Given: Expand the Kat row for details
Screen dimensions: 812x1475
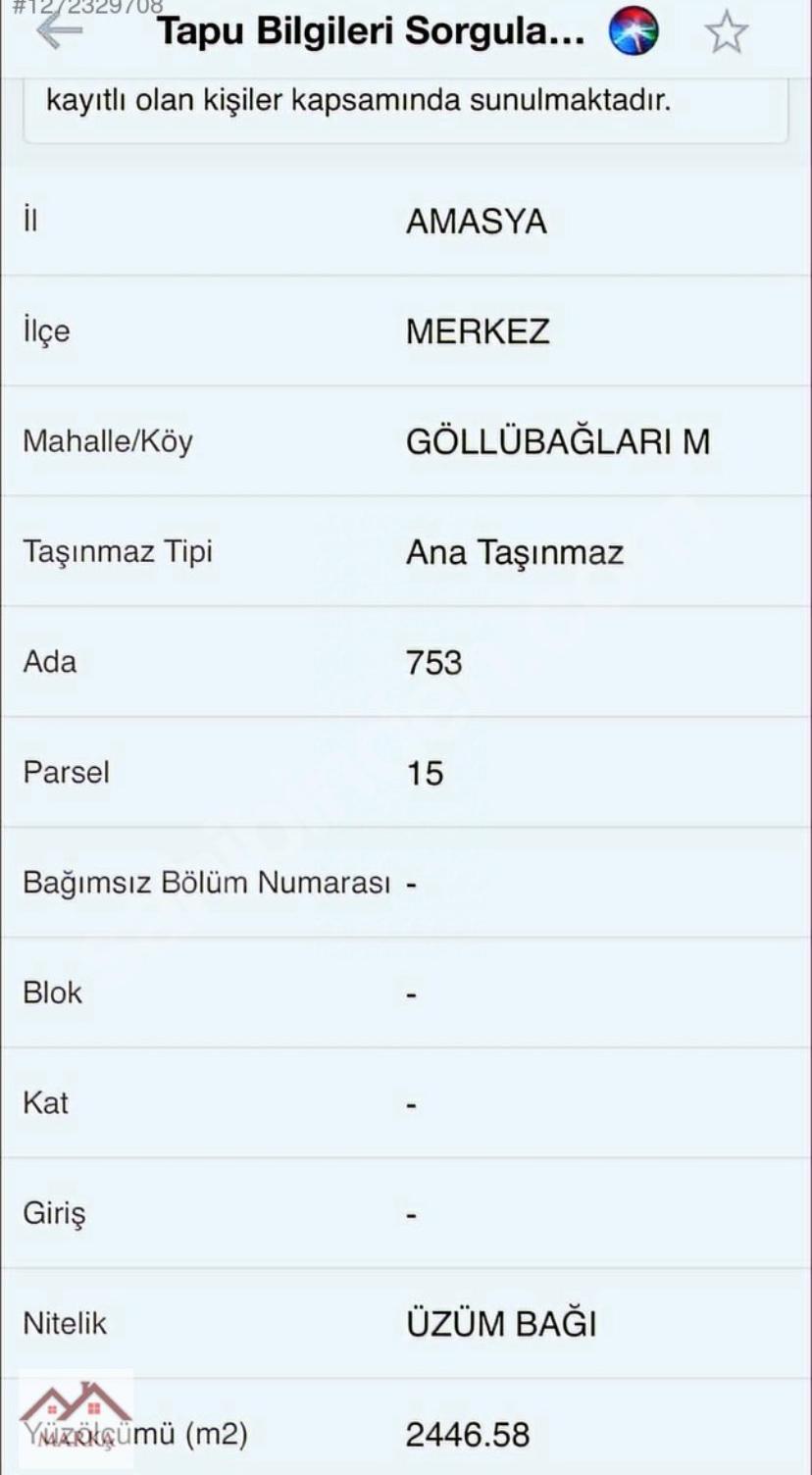Looking at the screenshot, I should (x=406, y=1102).
